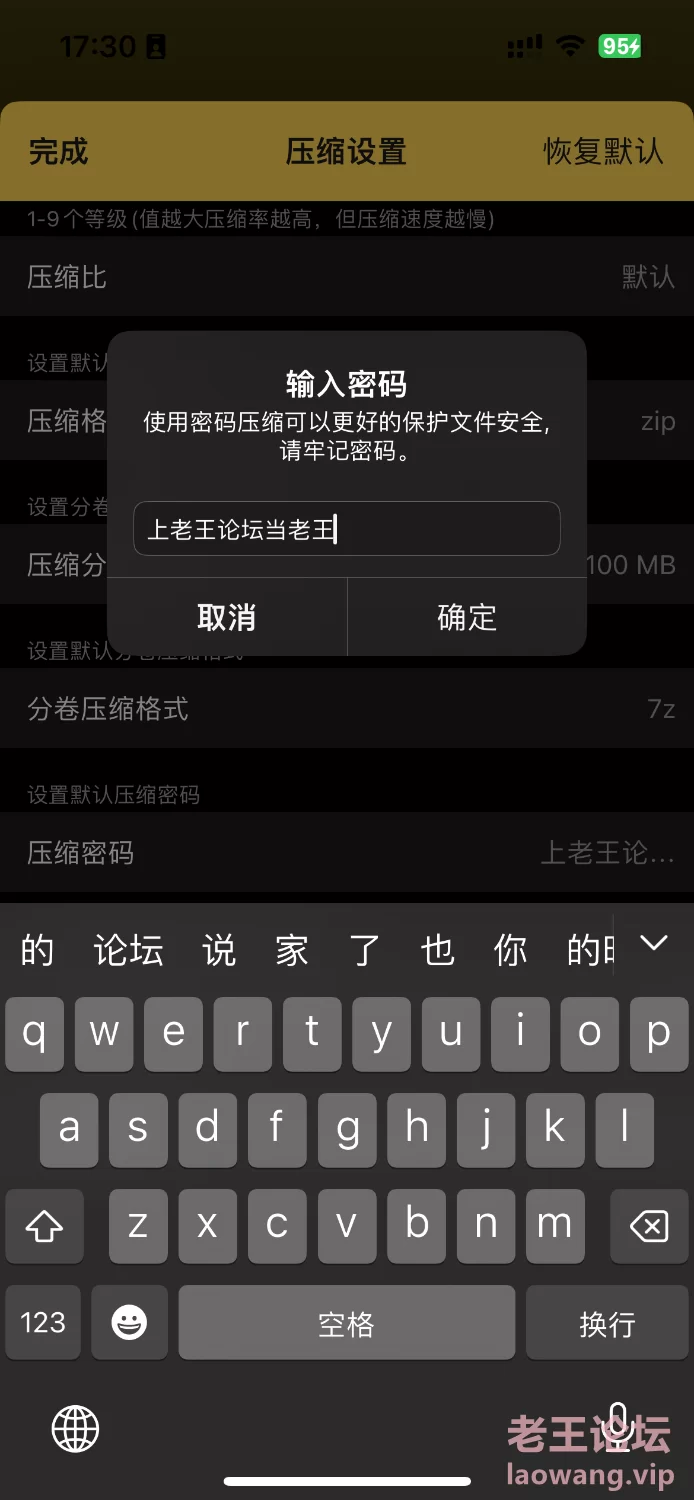Switch to the 123 numeric keyboard
The height and width of the screenshot is (1500, 694).
[43, 1323]
